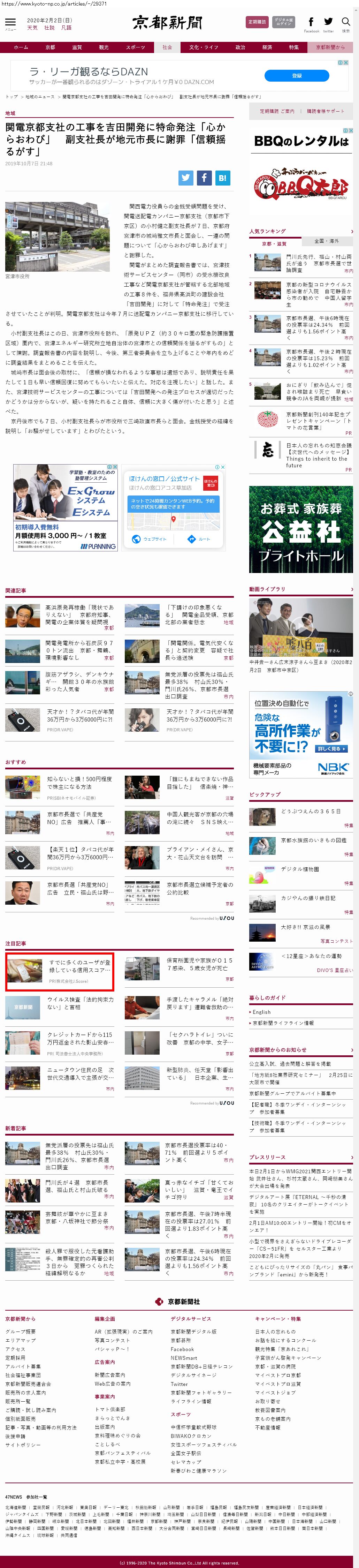Bookmark the article with Hatena B!
Image resolution: width=359 pixels, height=1568 pixels.
coord(222,177)
